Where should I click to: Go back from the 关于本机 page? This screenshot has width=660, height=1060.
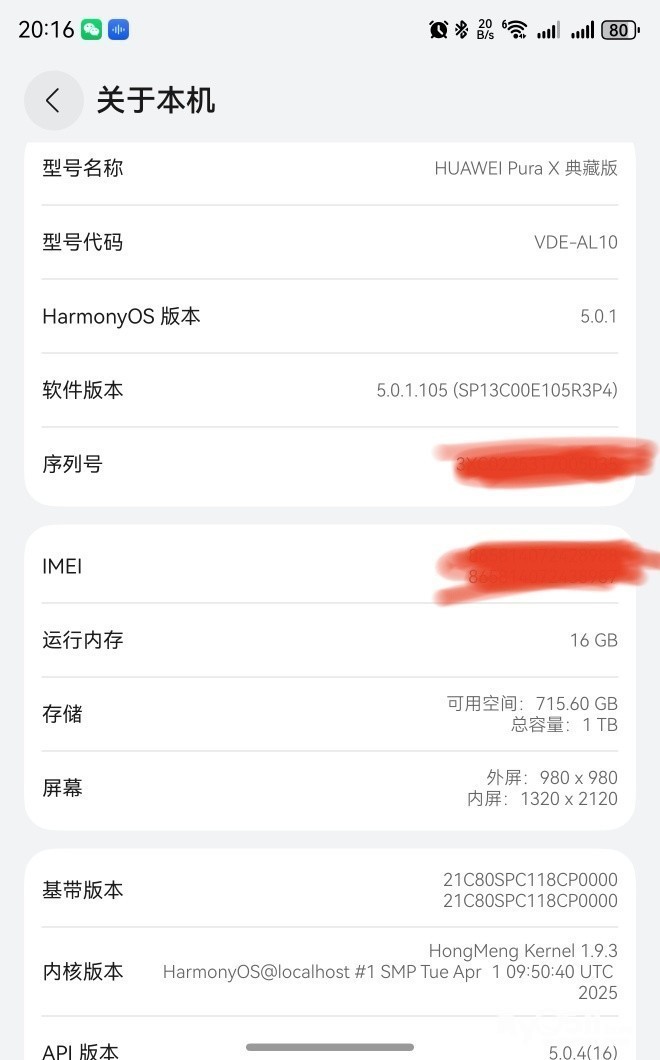click(53, 100)
